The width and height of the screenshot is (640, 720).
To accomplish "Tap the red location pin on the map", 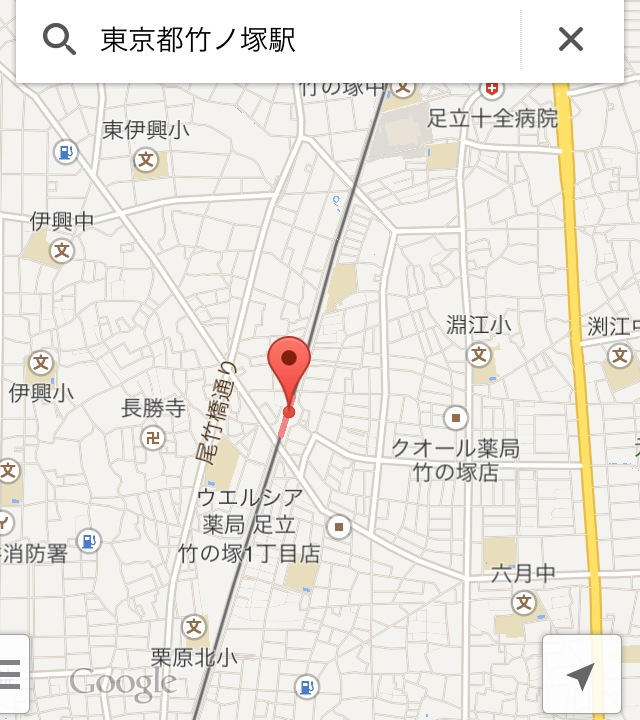I will tap(289, 368).
